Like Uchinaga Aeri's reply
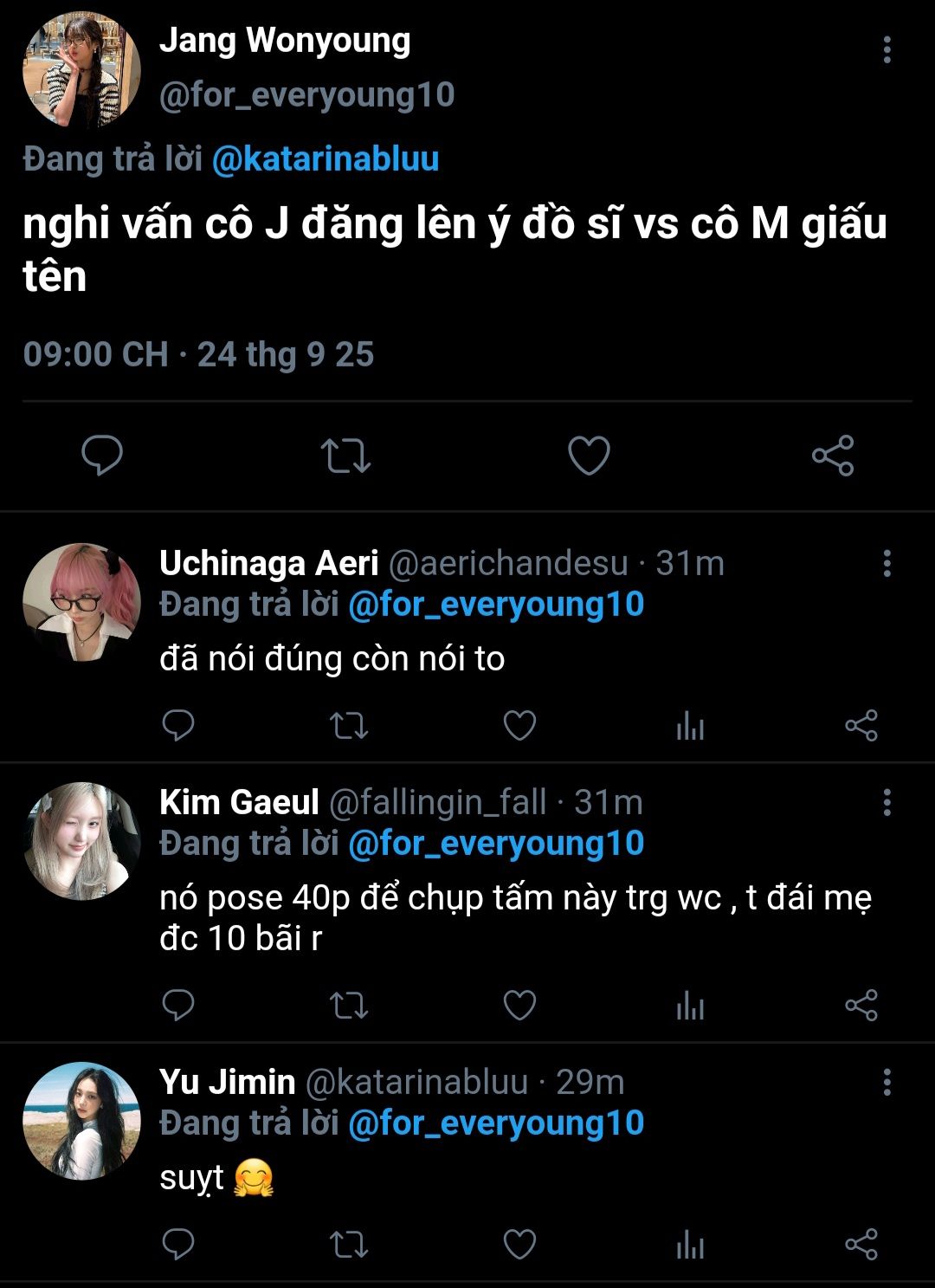935x1288 pixels. (519, 726)
